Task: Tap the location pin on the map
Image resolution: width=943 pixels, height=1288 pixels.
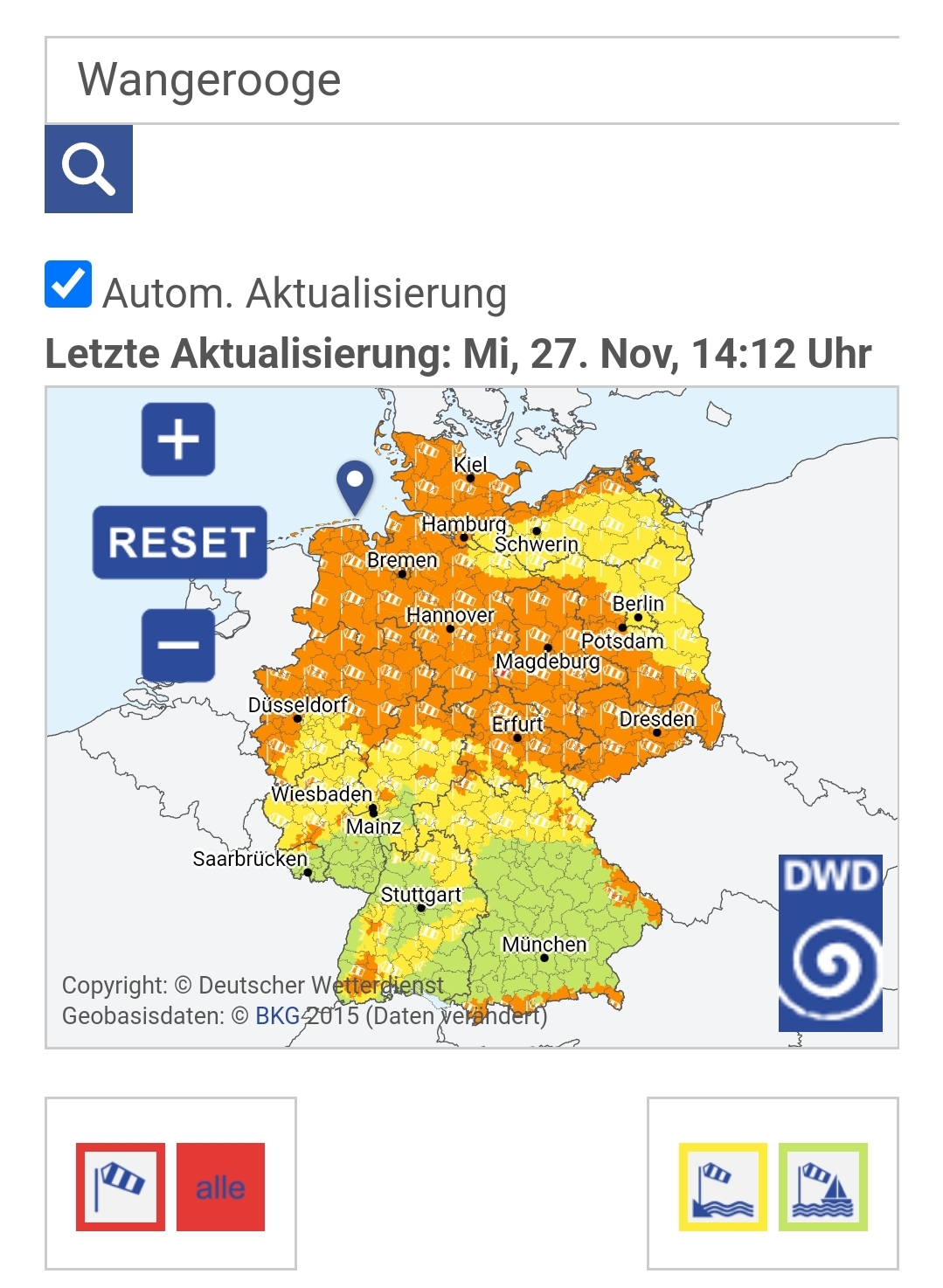Action: coord(355,485)
